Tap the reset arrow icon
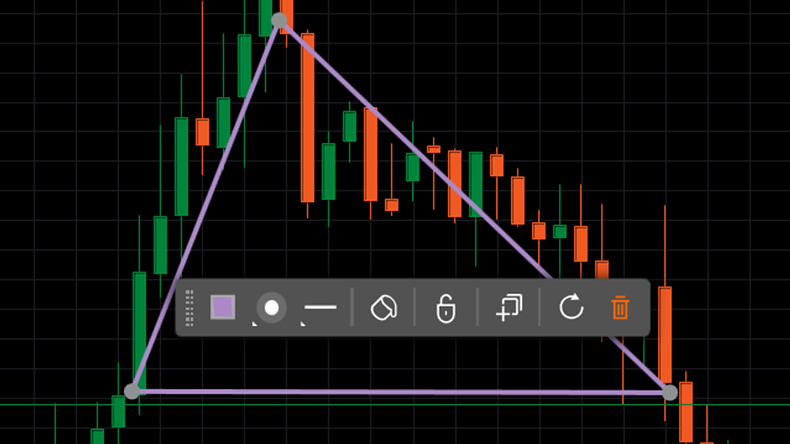Image resolution: width=790 pixels, height=444 pixels. pyautogui.click(x=571, y=307)
